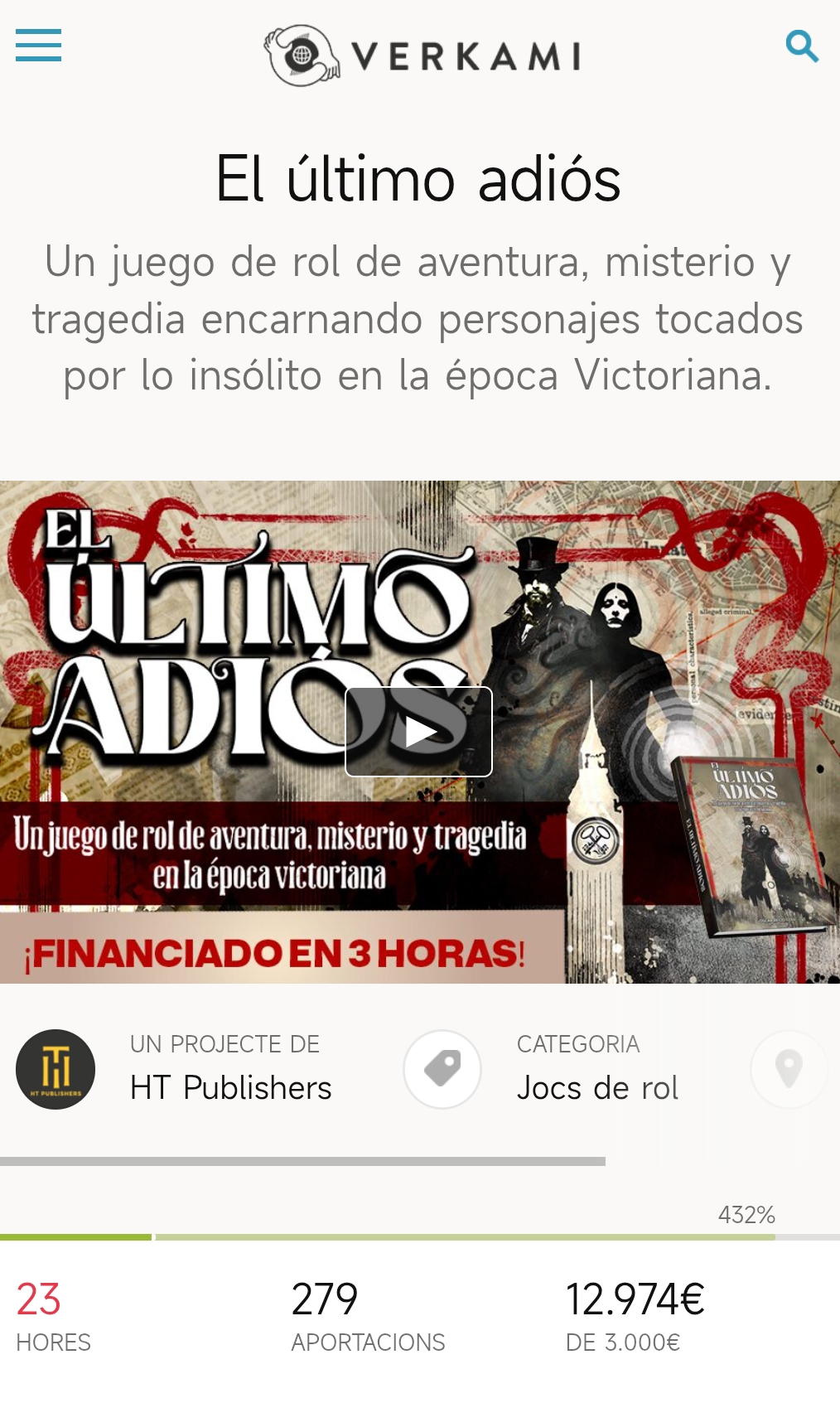This screenshot has height=1403, width=840.
Task: Open the search magnifier
Action: tap(801, 46)
